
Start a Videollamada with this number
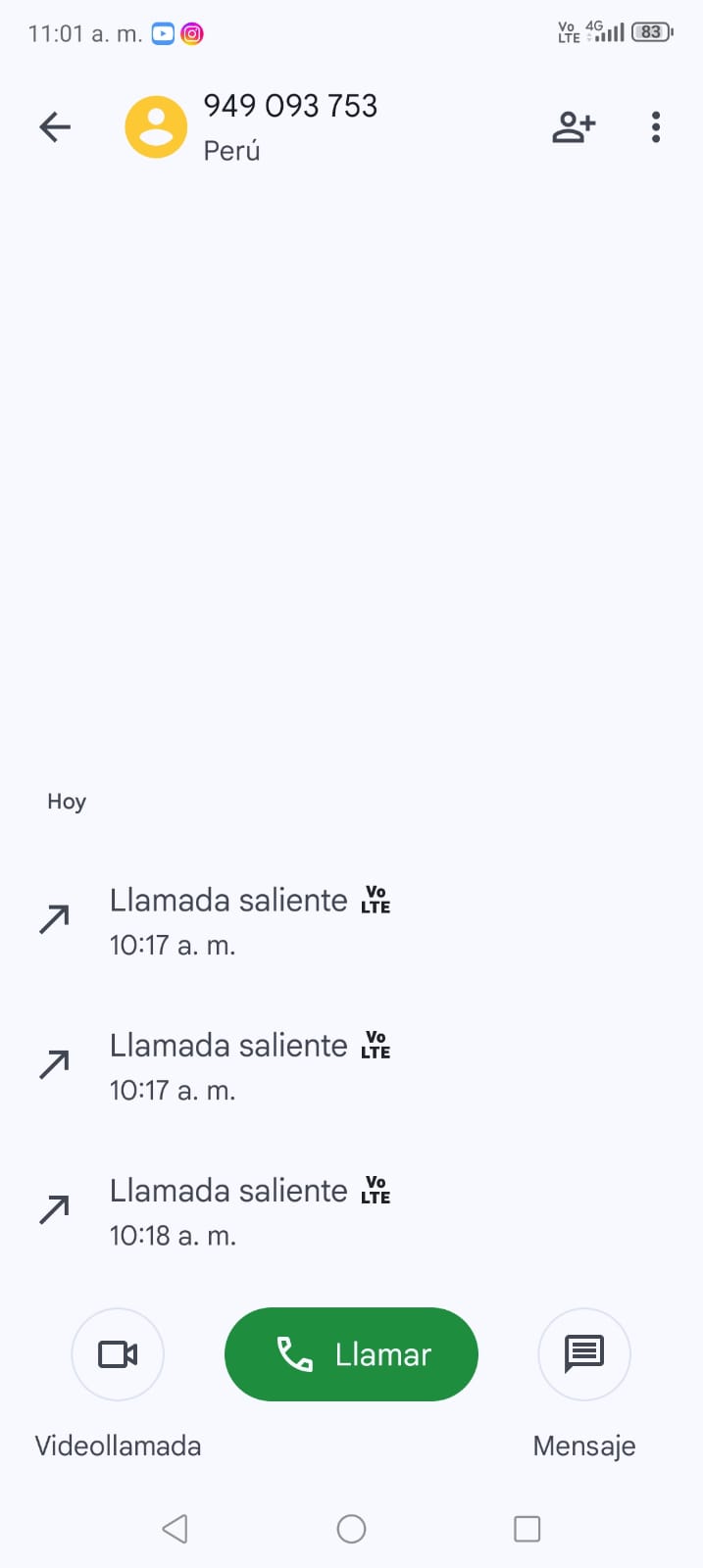pyautogui.click(x=118, y=1354)
